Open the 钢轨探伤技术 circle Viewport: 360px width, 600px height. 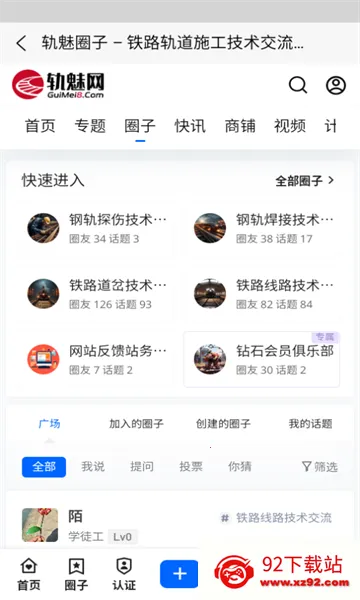click(x=97, y=228)
